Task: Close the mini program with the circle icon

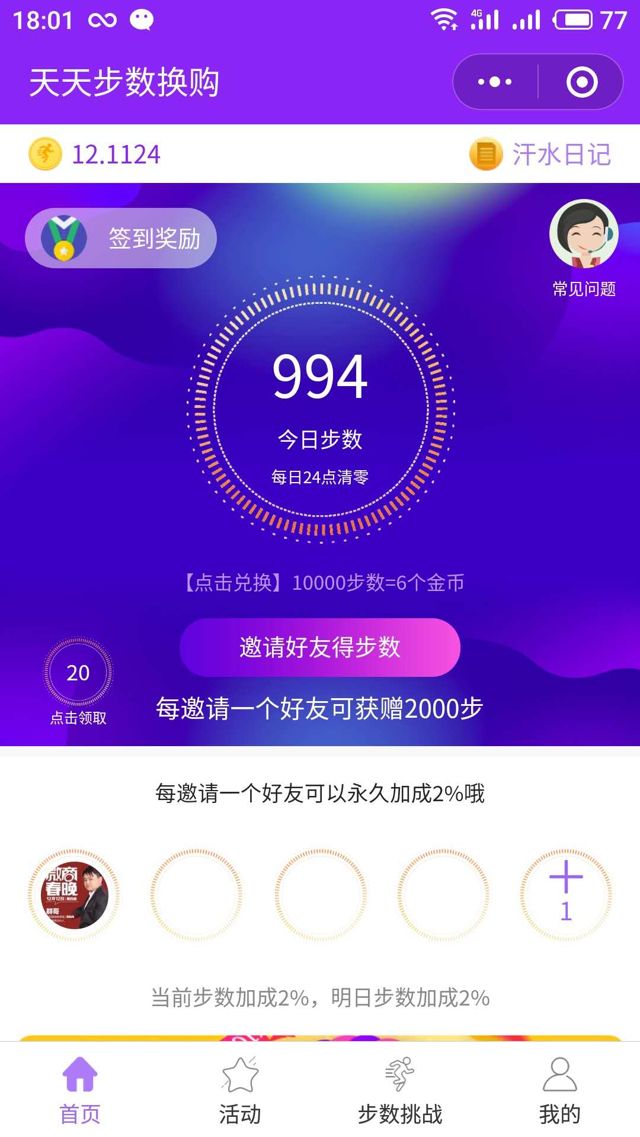Action: tap(581, 82)
